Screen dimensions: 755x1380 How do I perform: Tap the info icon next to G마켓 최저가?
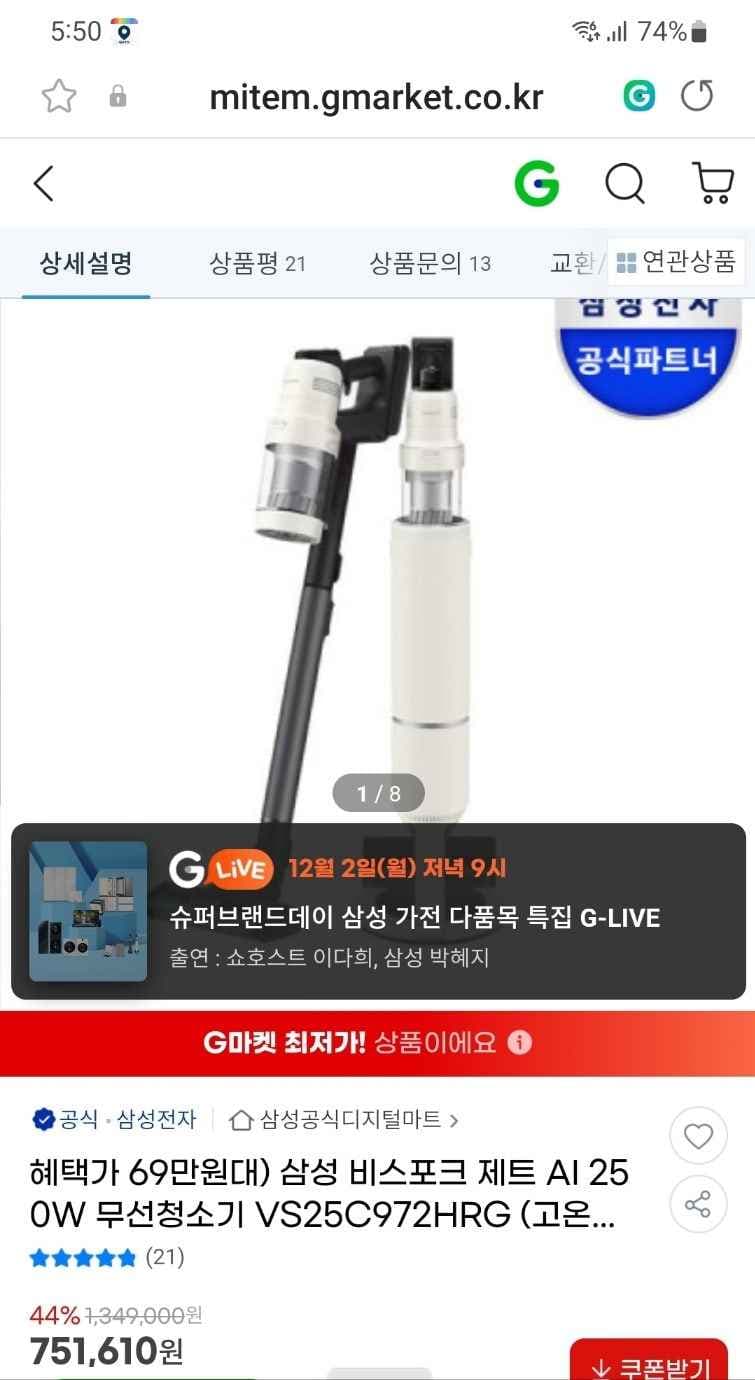(x=518, y=1043)
